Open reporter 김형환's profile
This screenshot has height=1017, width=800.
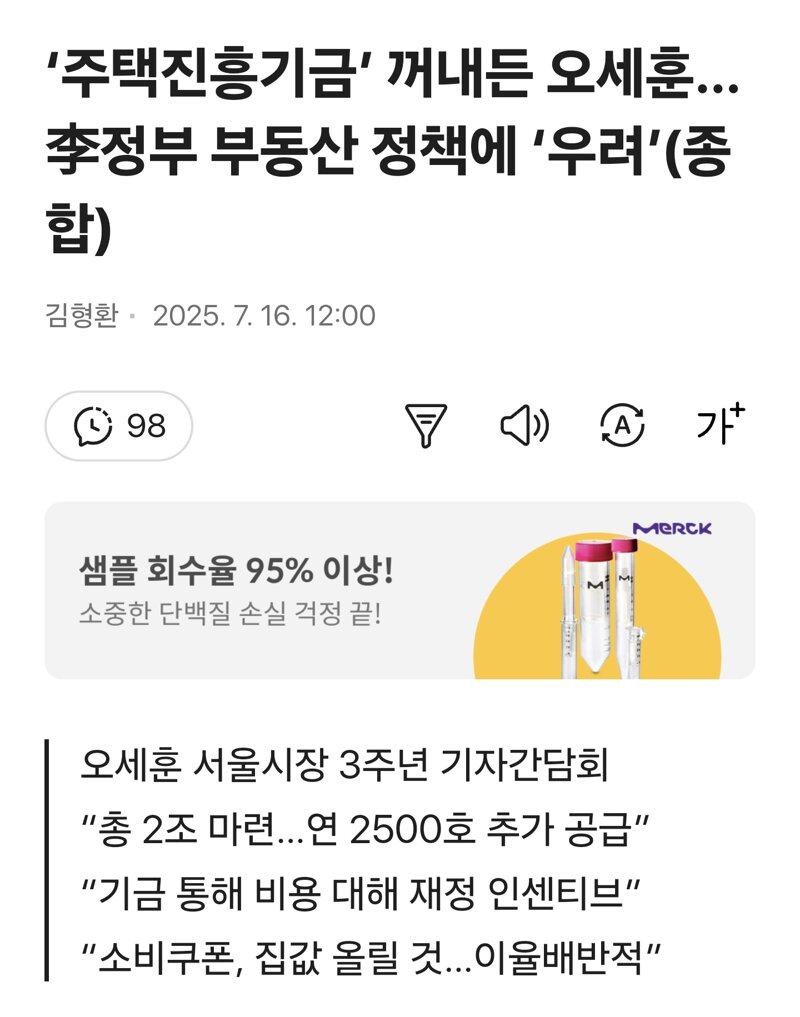[81, 316]
